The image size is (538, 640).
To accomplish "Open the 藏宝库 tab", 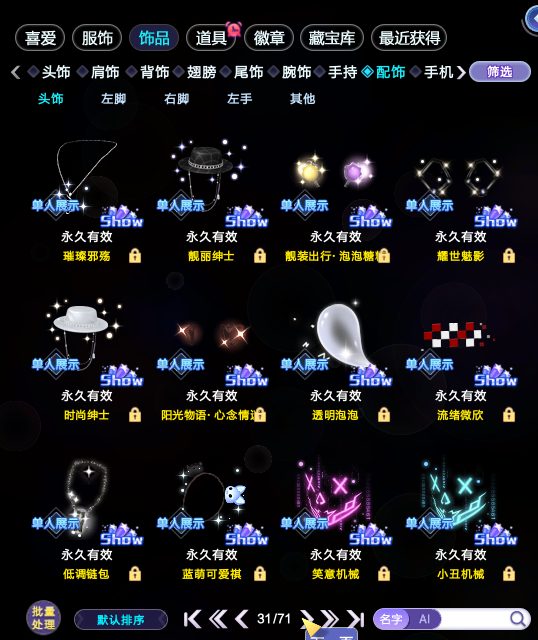I will pyautogui.click(x=331, y=38).
